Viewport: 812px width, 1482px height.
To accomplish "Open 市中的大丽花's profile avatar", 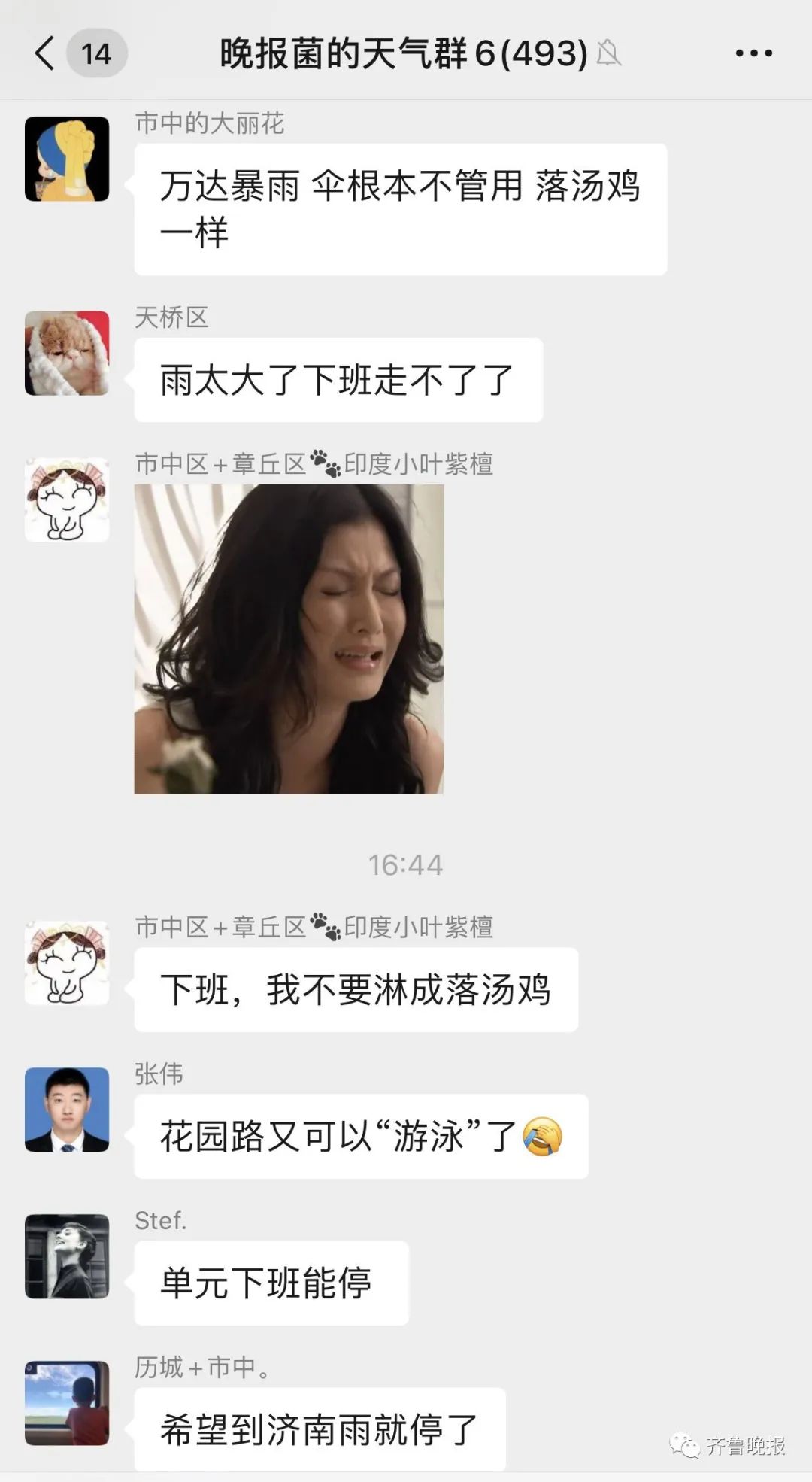I will click(67, 159).
